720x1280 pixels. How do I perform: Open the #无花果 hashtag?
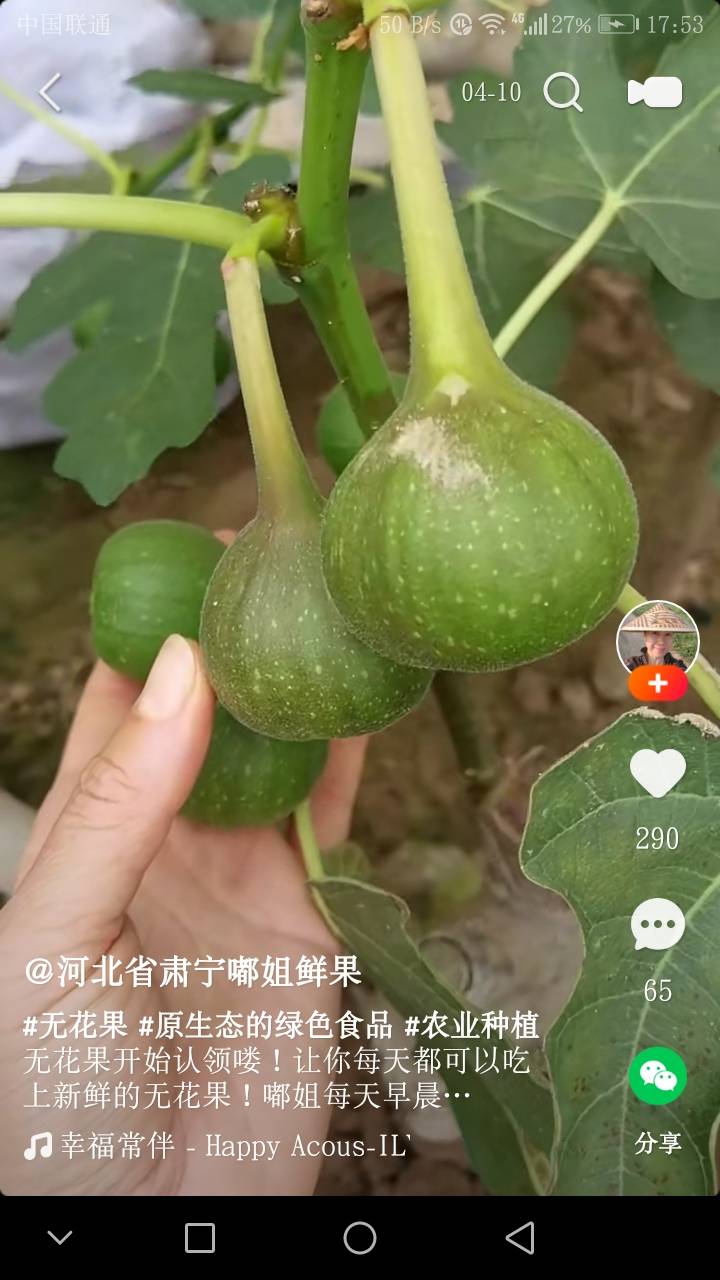75,1025
